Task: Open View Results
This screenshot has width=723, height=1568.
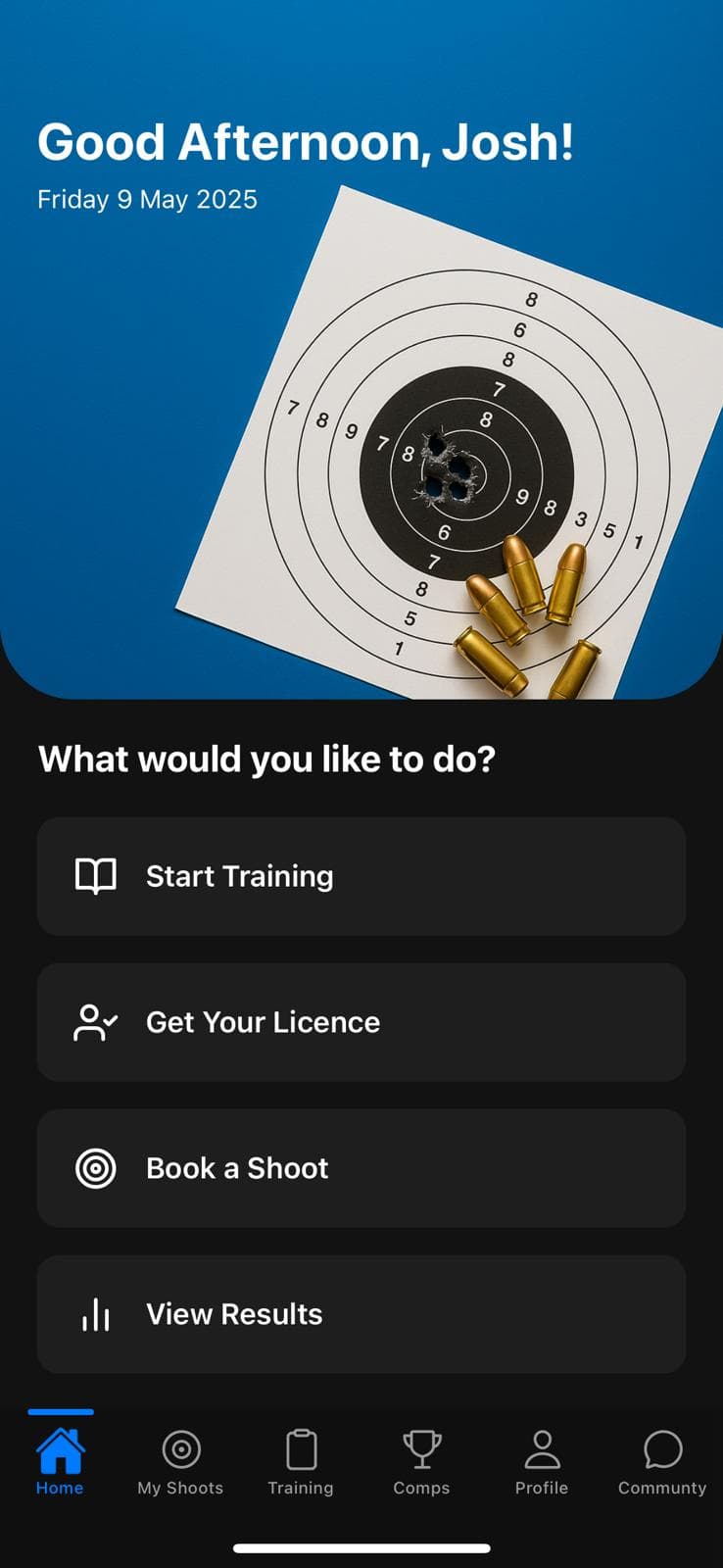Action: coord(361,1314)
